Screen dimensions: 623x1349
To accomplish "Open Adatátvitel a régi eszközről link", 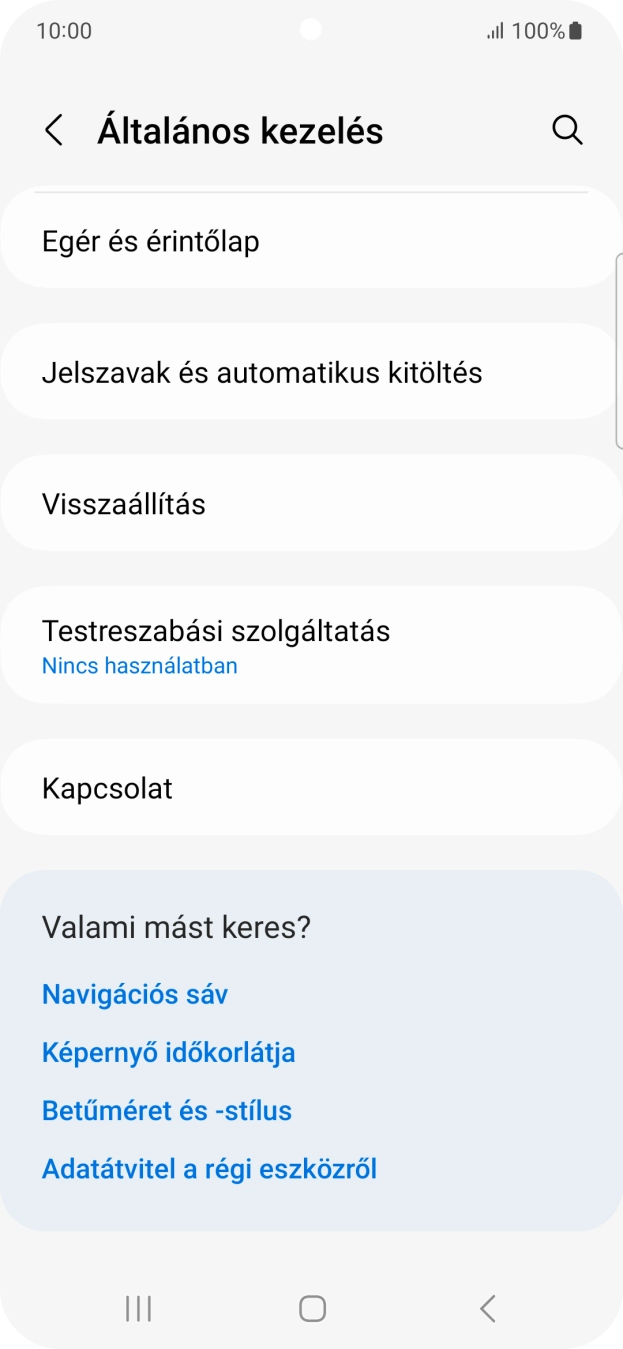I will pos(209,1168).
